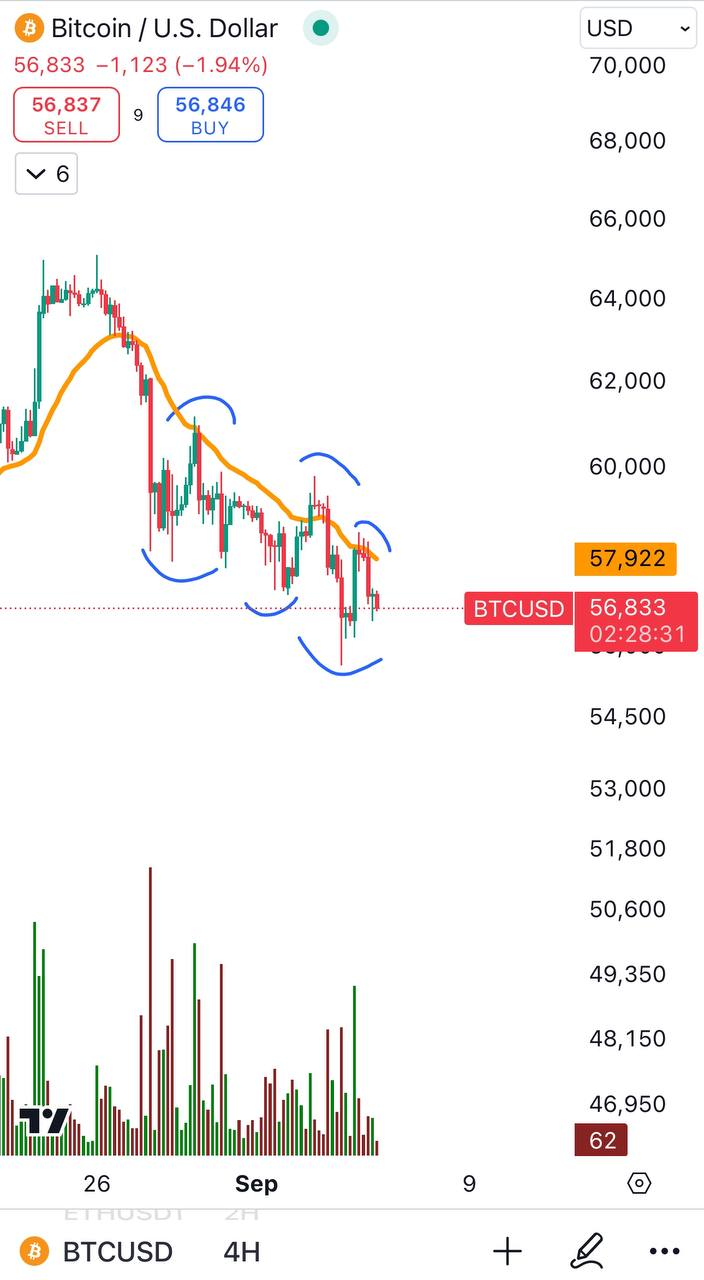Open the Bitcoin / U.S. Dollar symbol title
This screenshot has width=704, height=1280.
(x=165, y=28)
